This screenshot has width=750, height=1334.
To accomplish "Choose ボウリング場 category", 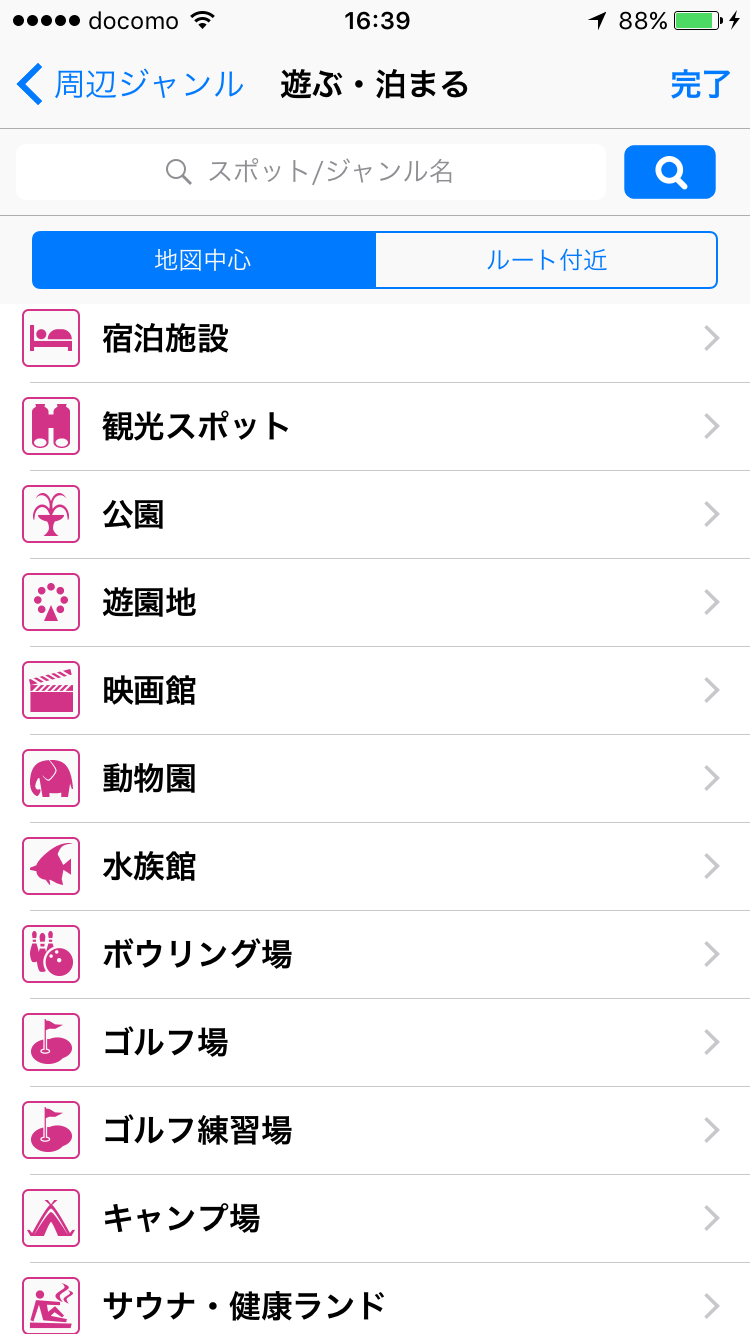I will pyautogui.click(x=375, y=955).
